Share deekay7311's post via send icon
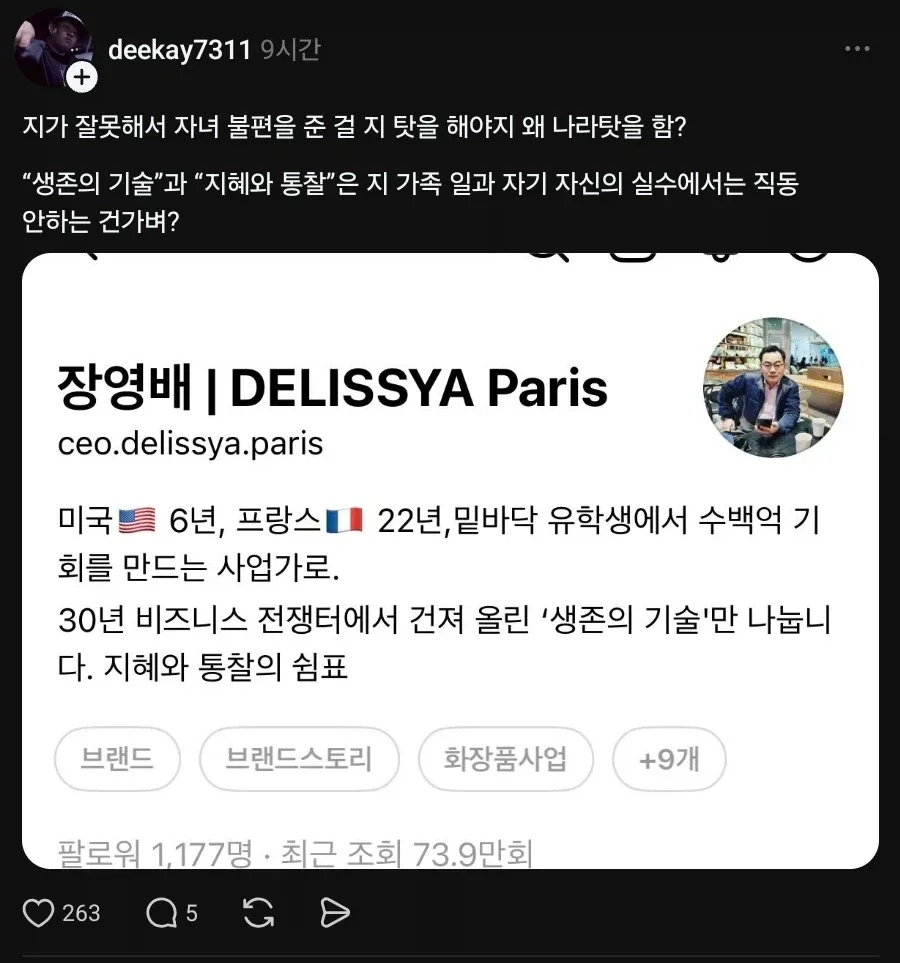Screen dimensions: 900x963 [334, 912]
